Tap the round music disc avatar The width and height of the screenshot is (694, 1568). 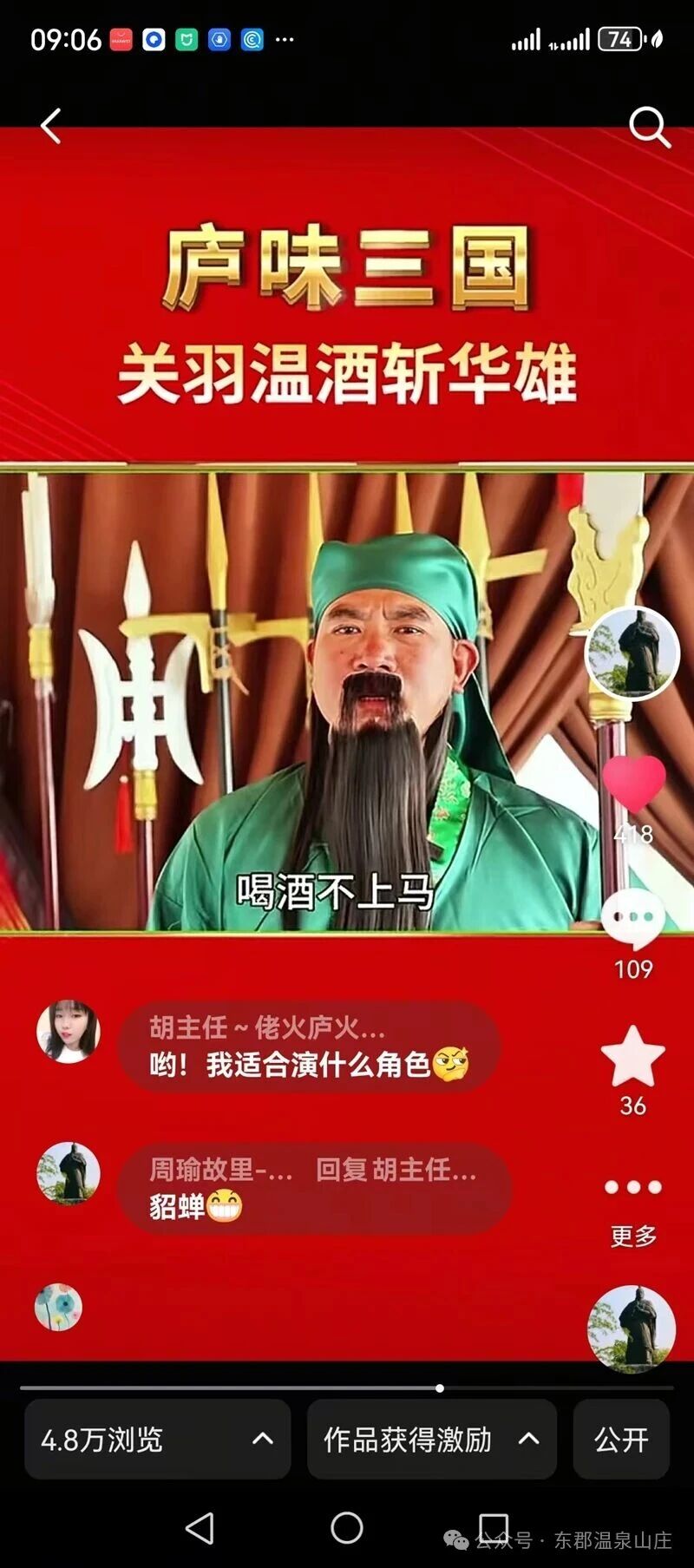(x=631, y=1328)
